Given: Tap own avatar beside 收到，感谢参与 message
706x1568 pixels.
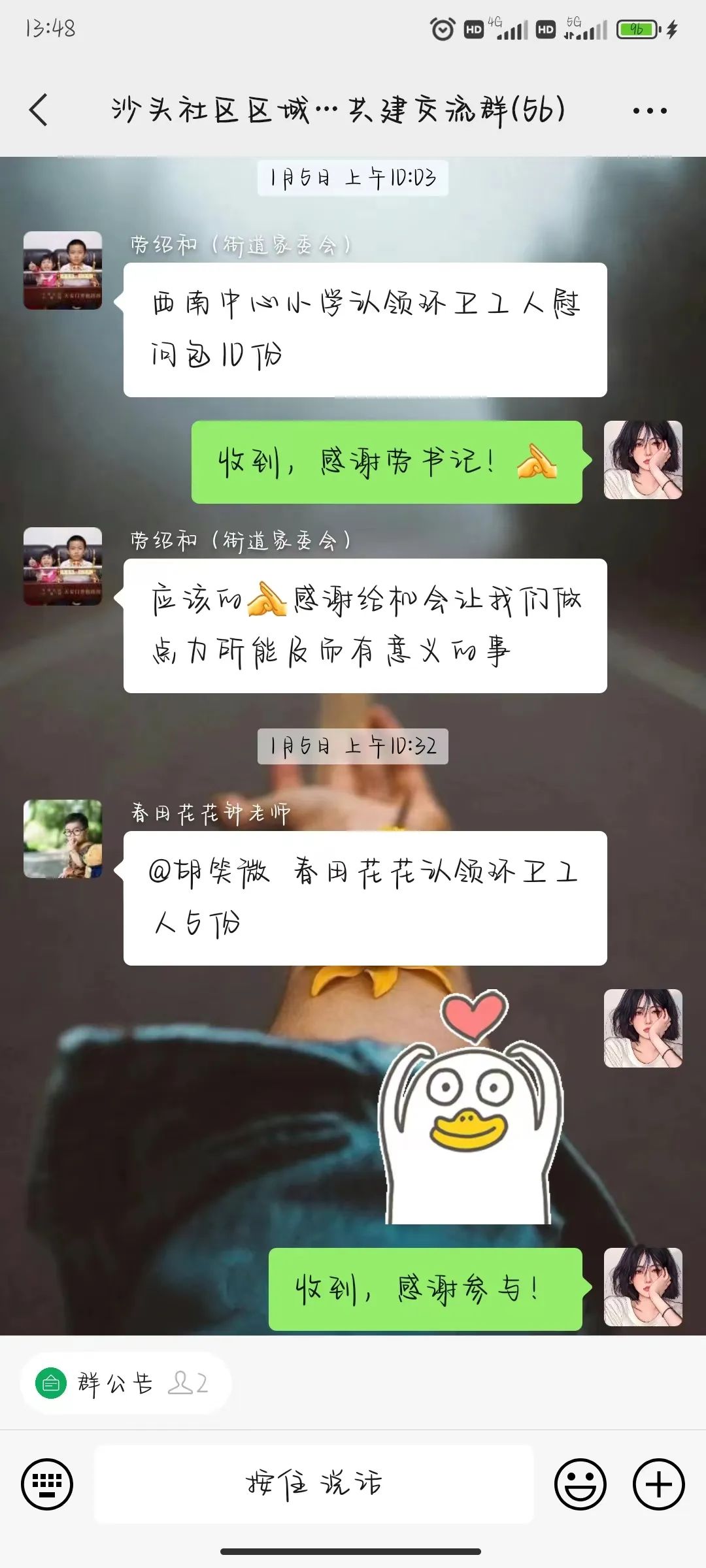Looking at the screenshot, I should click(x=643, y=1287).
